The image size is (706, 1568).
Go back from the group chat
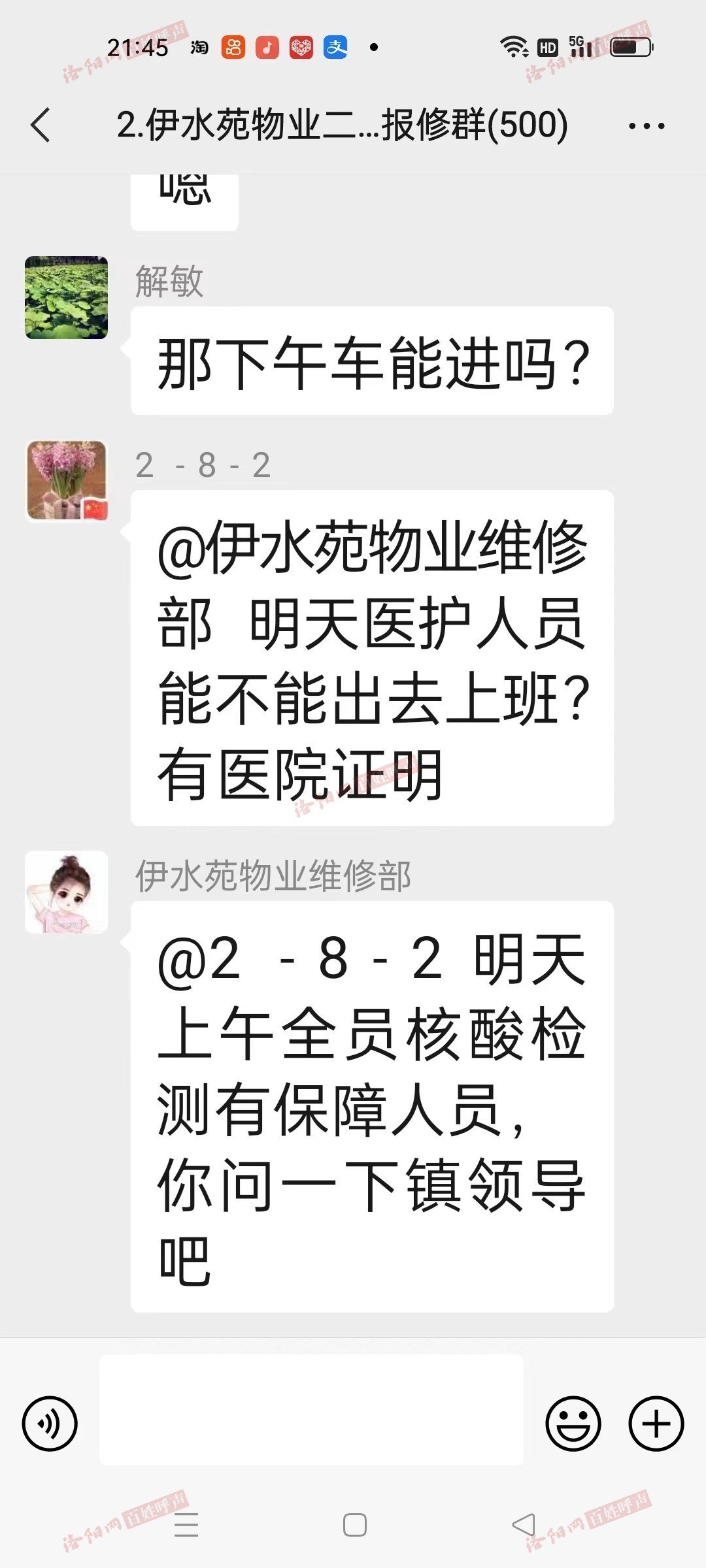pos(41,125)
